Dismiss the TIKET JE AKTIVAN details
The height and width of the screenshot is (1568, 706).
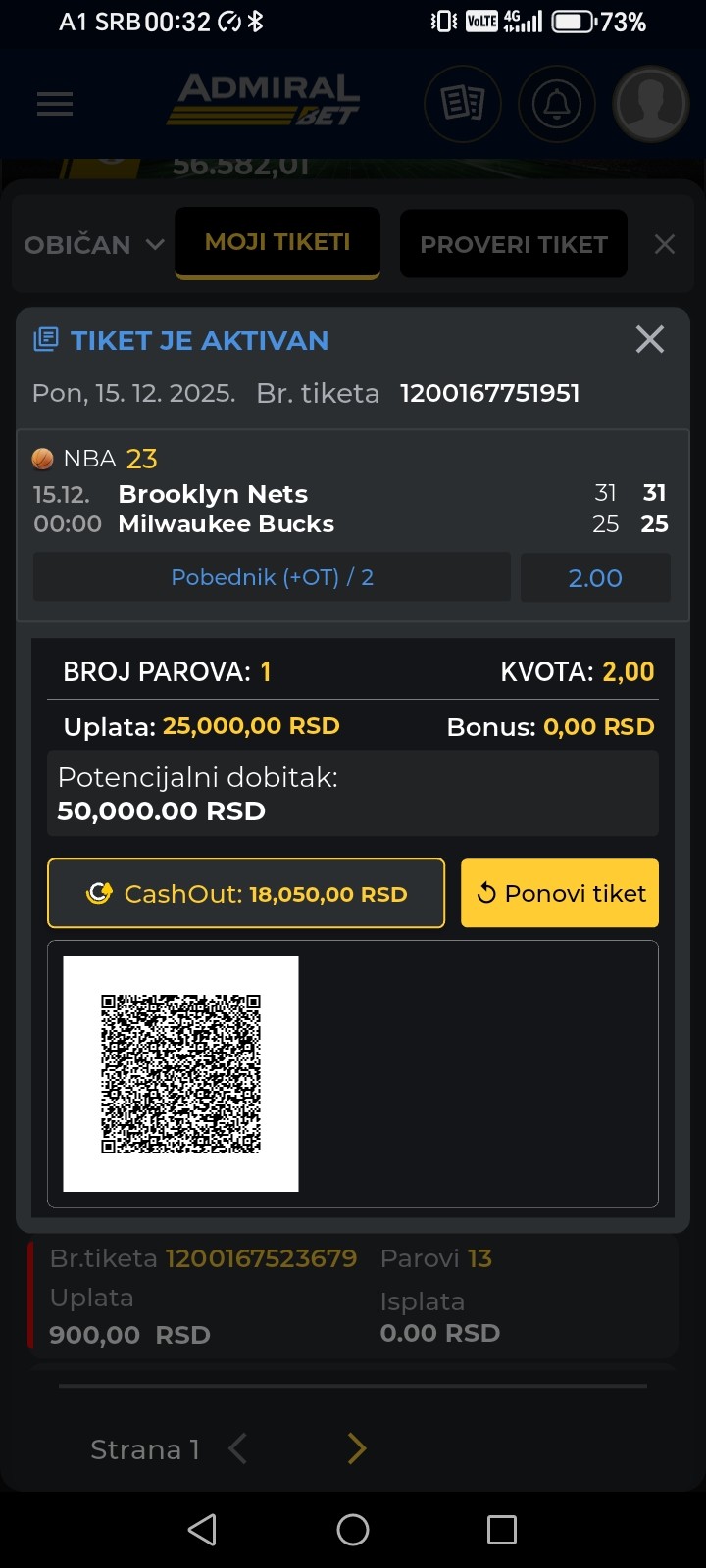coord(650,339)
